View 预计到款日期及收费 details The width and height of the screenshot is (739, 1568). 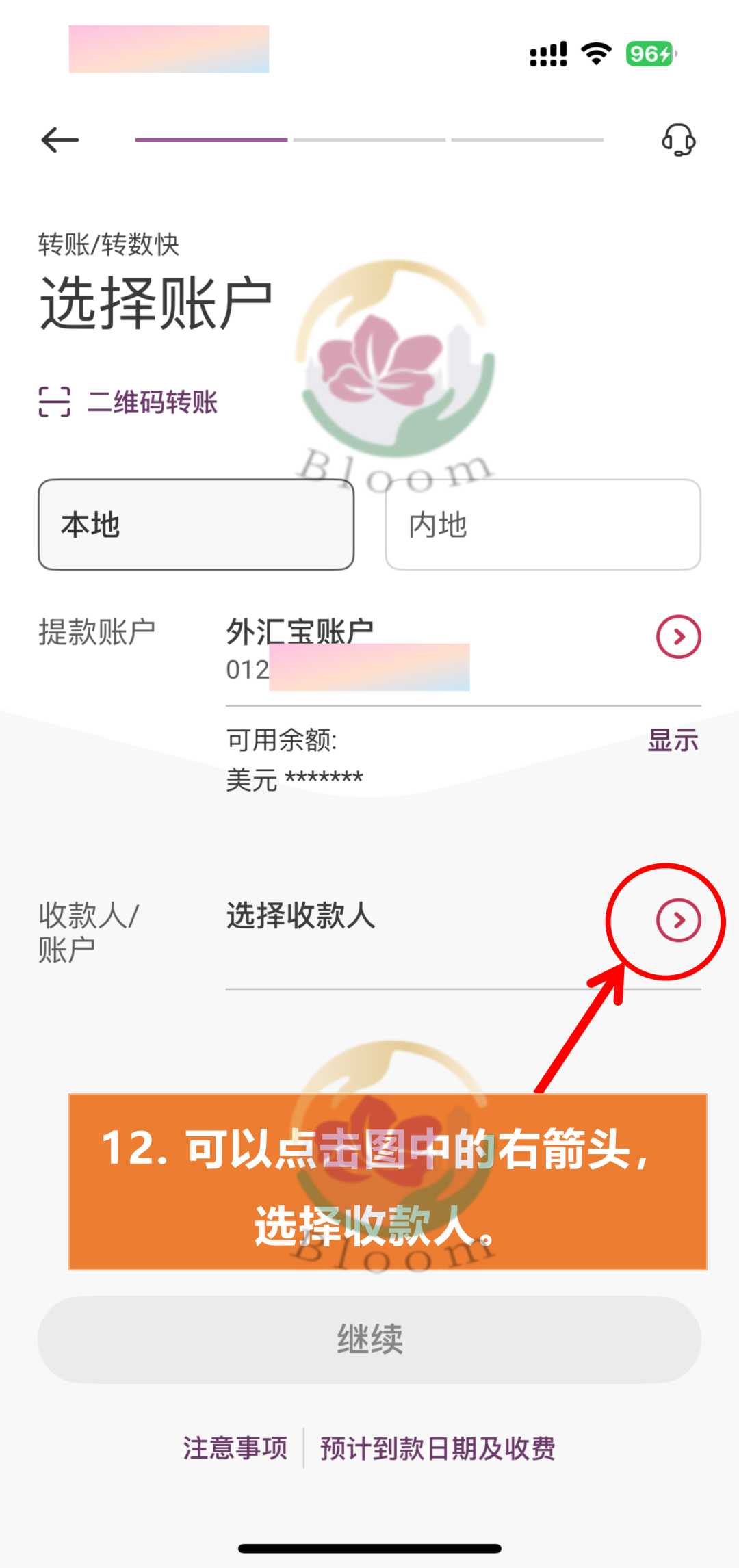coord(438,1448)
